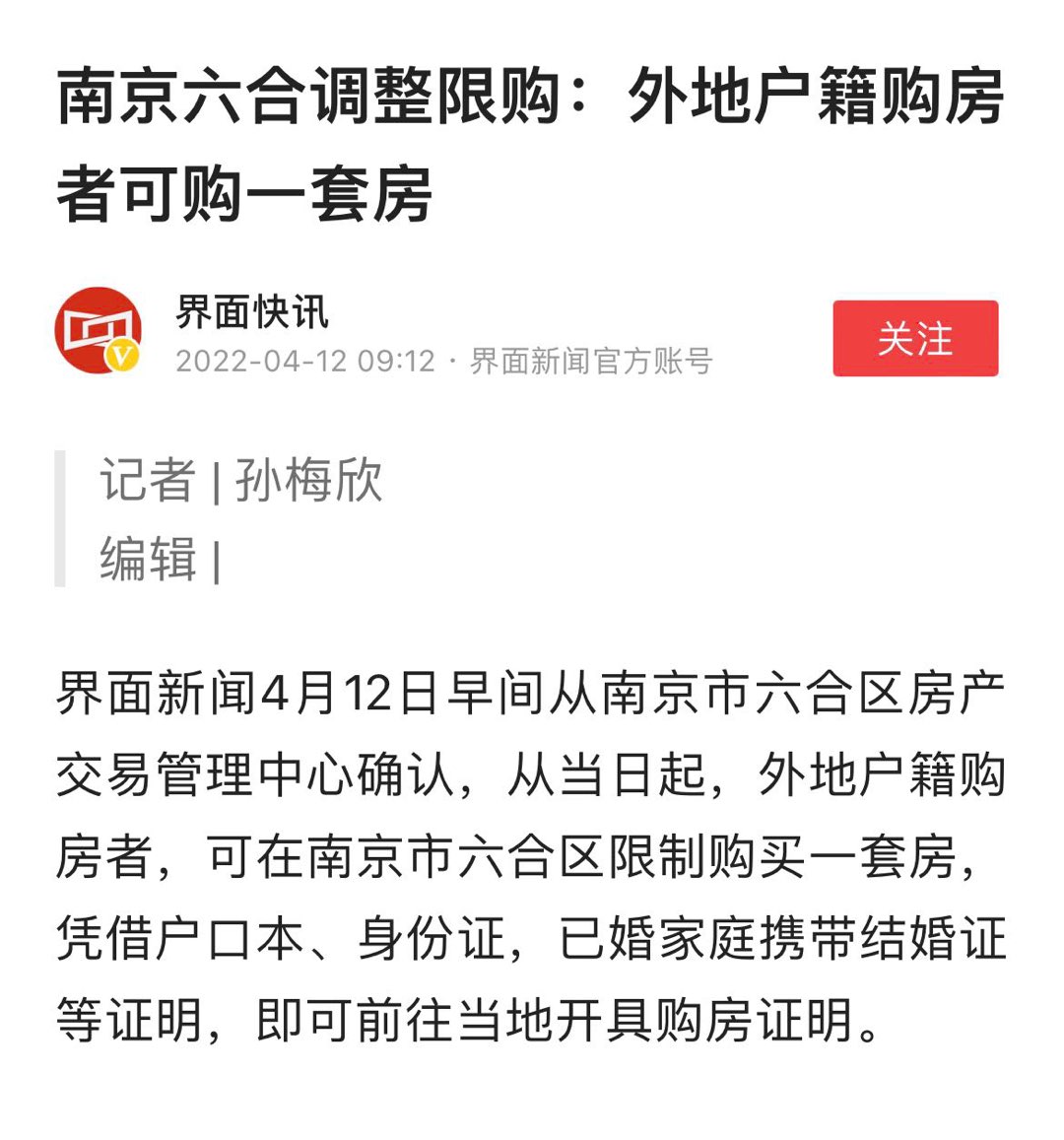Viewport: 1064px width, 1140px height.
Task: Open the 界面快讯 author avatar
Action: [98, 331]
